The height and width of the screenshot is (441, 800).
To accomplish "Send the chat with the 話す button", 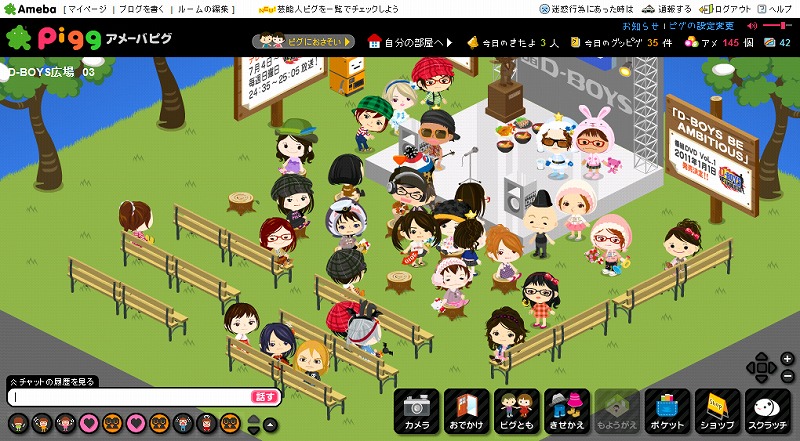I will [x=264, y=397].
